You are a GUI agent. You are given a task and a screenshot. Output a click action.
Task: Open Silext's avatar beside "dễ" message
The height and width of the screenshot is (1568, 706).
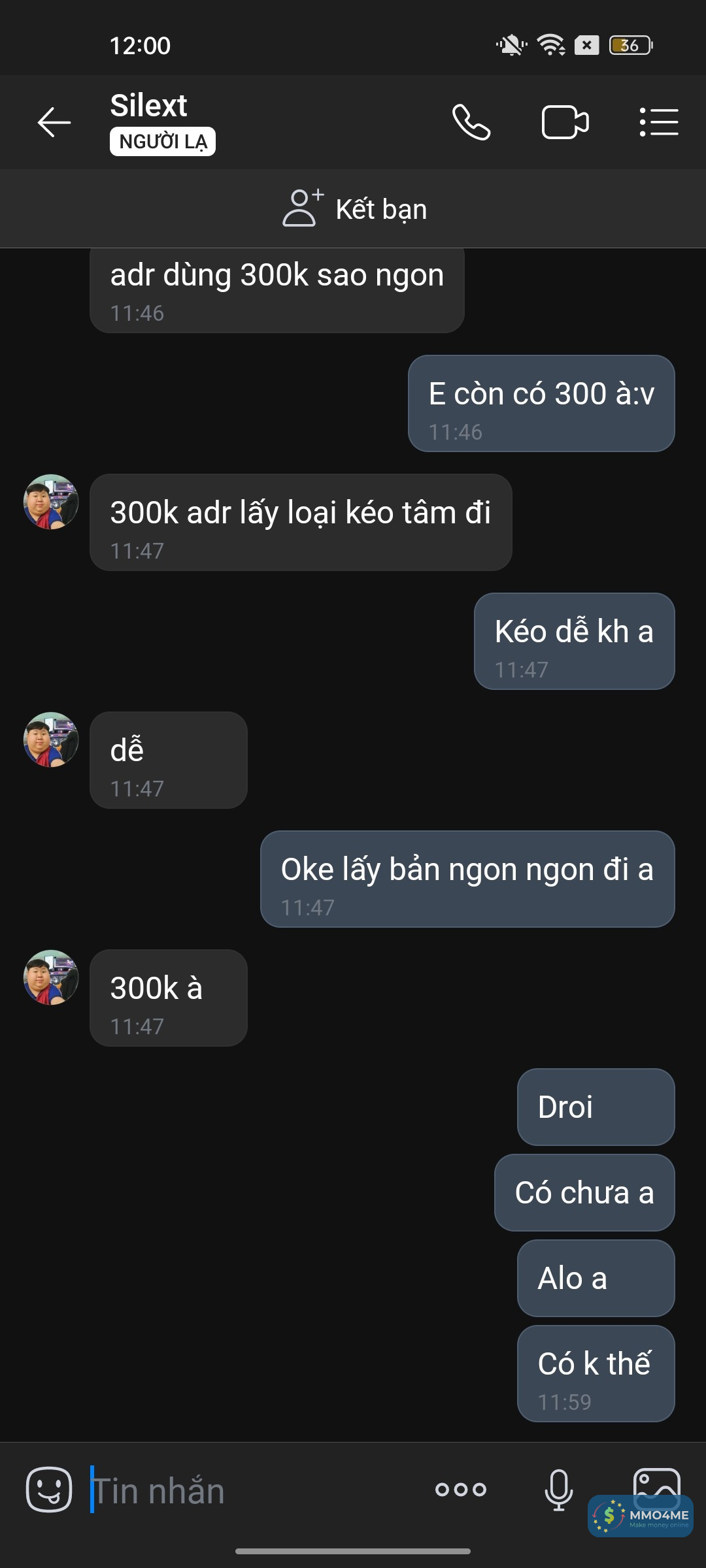51,740
